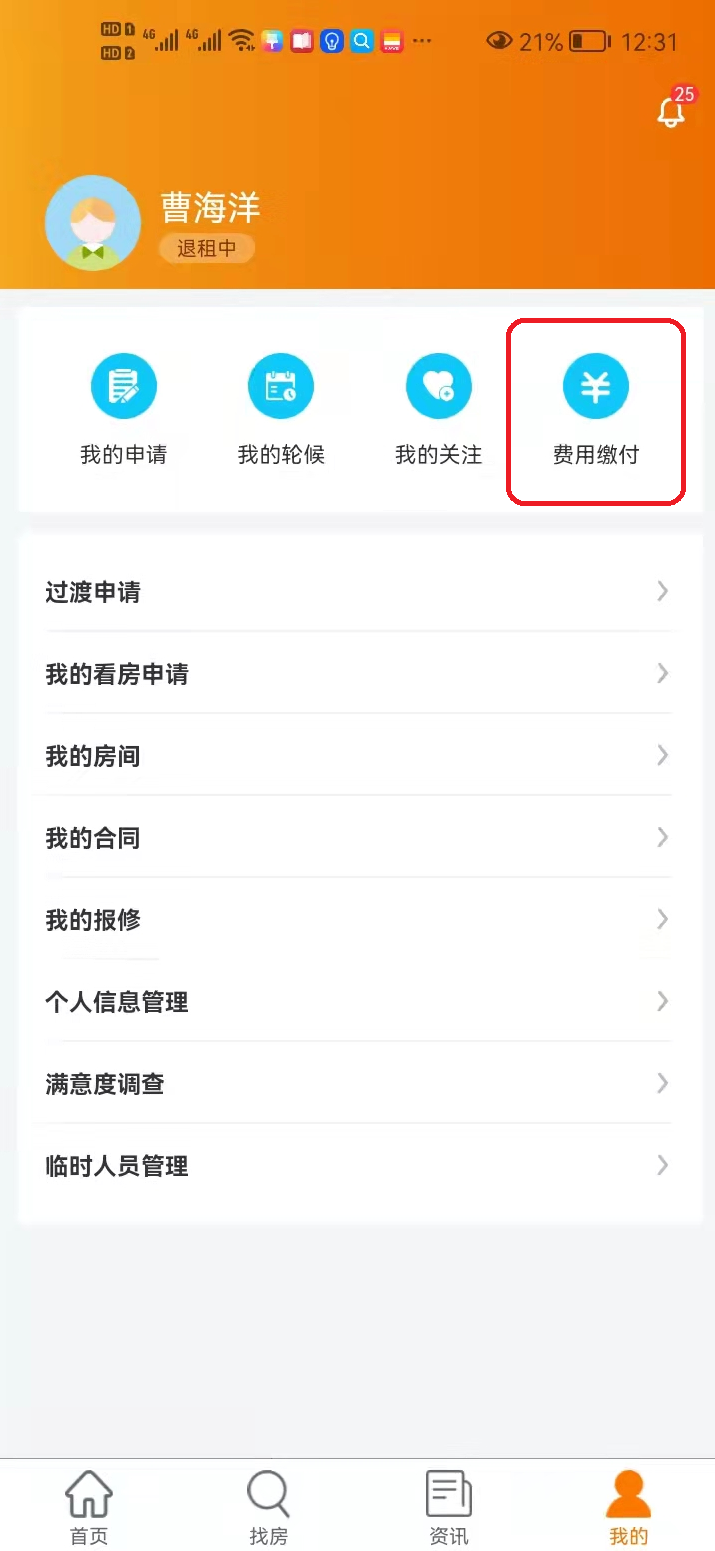Switch to the 首页 tab
The image size is (715, 1551).
pyautogui.click(x=89, y=1508)
